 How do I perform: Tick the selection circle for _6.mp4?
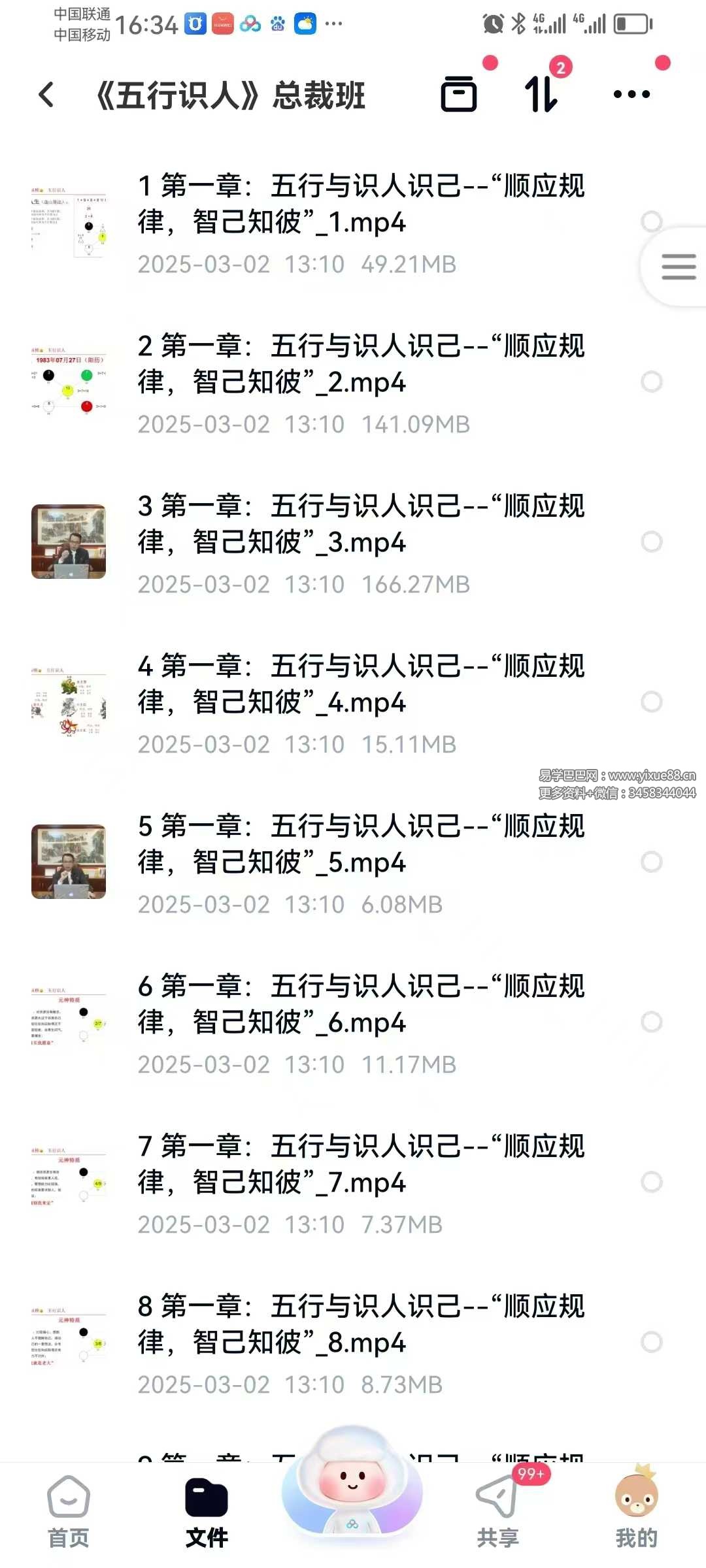(652, 1022)
